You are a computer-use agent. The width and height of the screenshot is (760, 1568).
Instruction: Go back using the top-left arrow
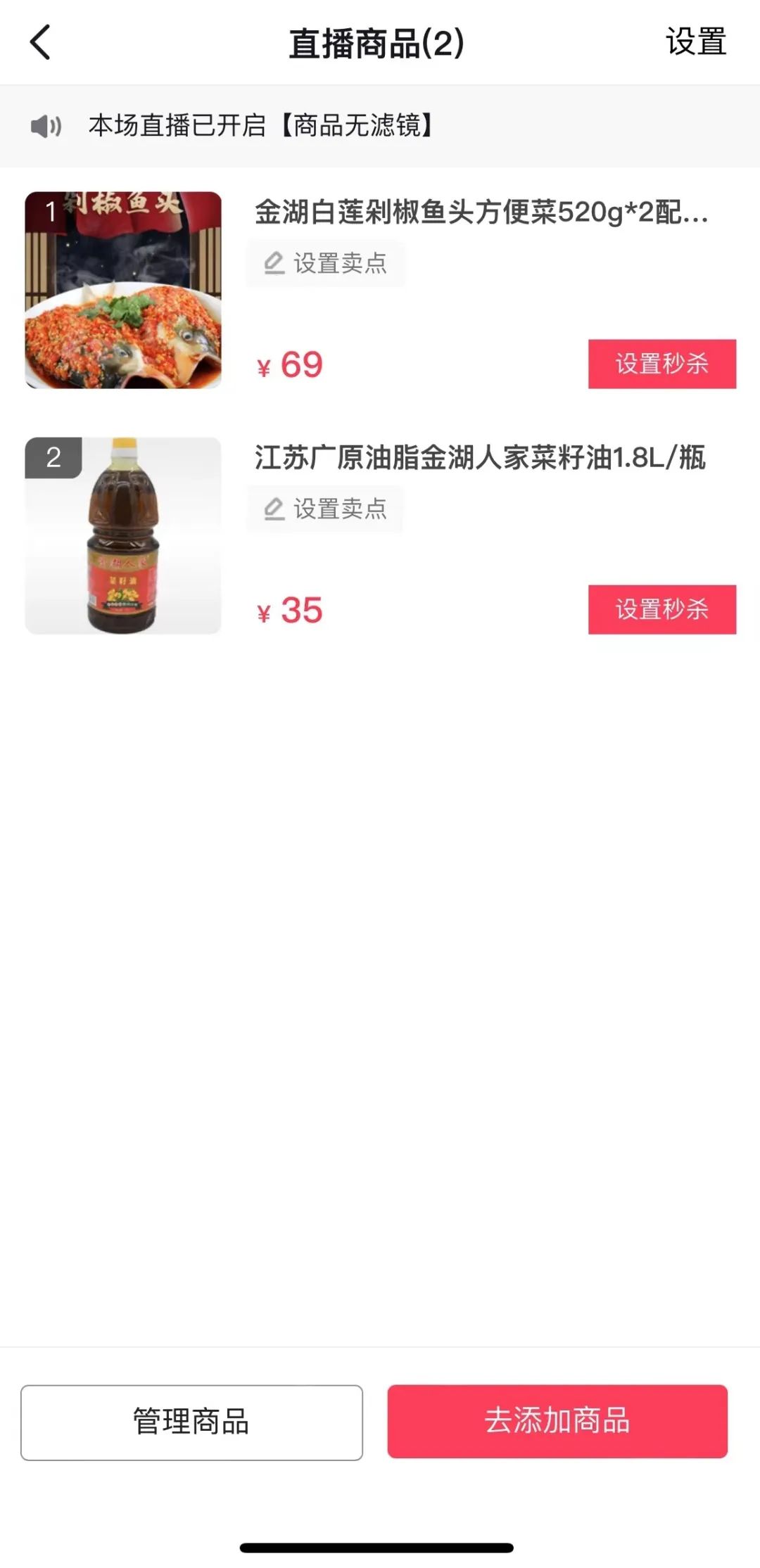click(41, 42)
